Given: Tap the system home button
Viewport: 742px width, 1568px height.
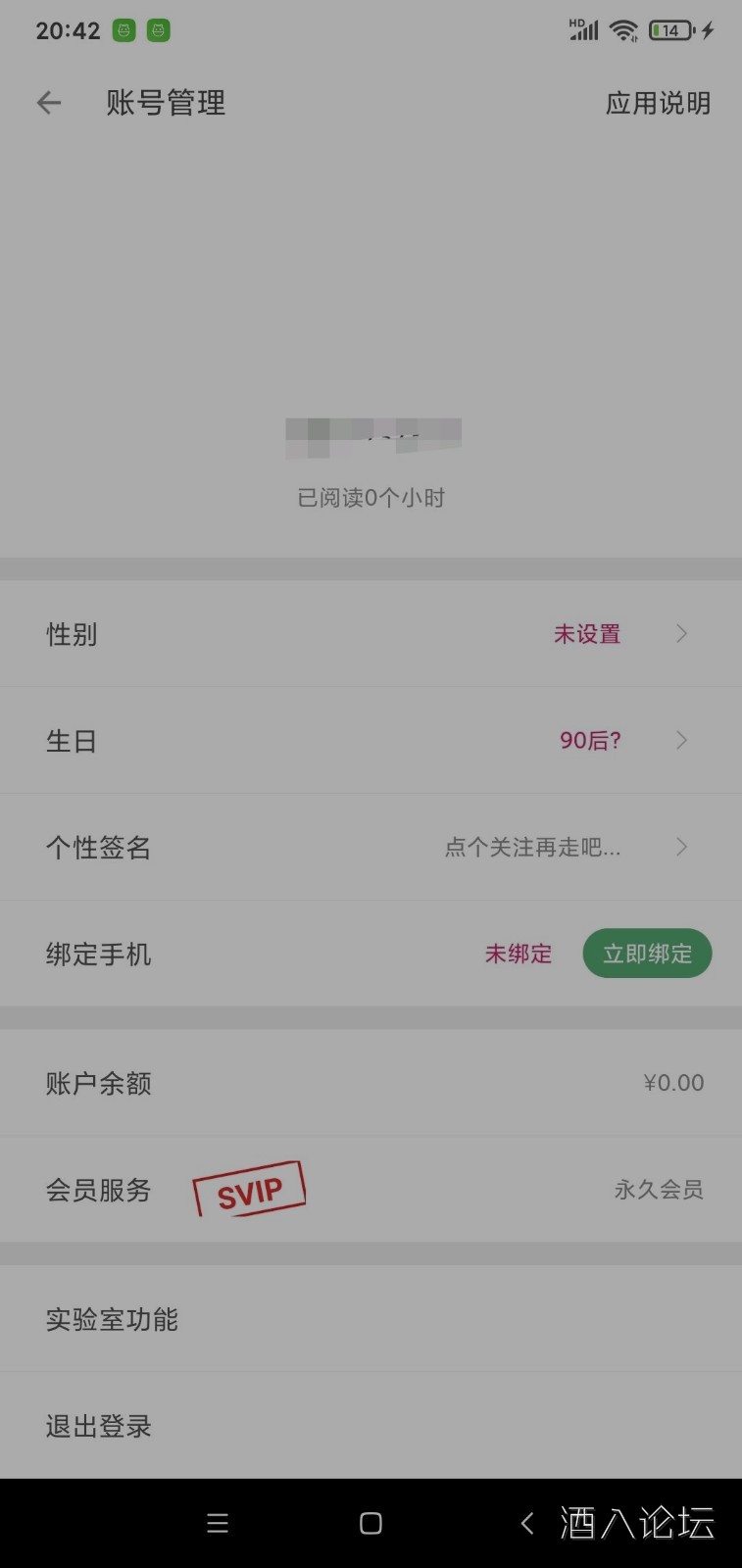Looking at the screenshot, I should (371, 1523).
